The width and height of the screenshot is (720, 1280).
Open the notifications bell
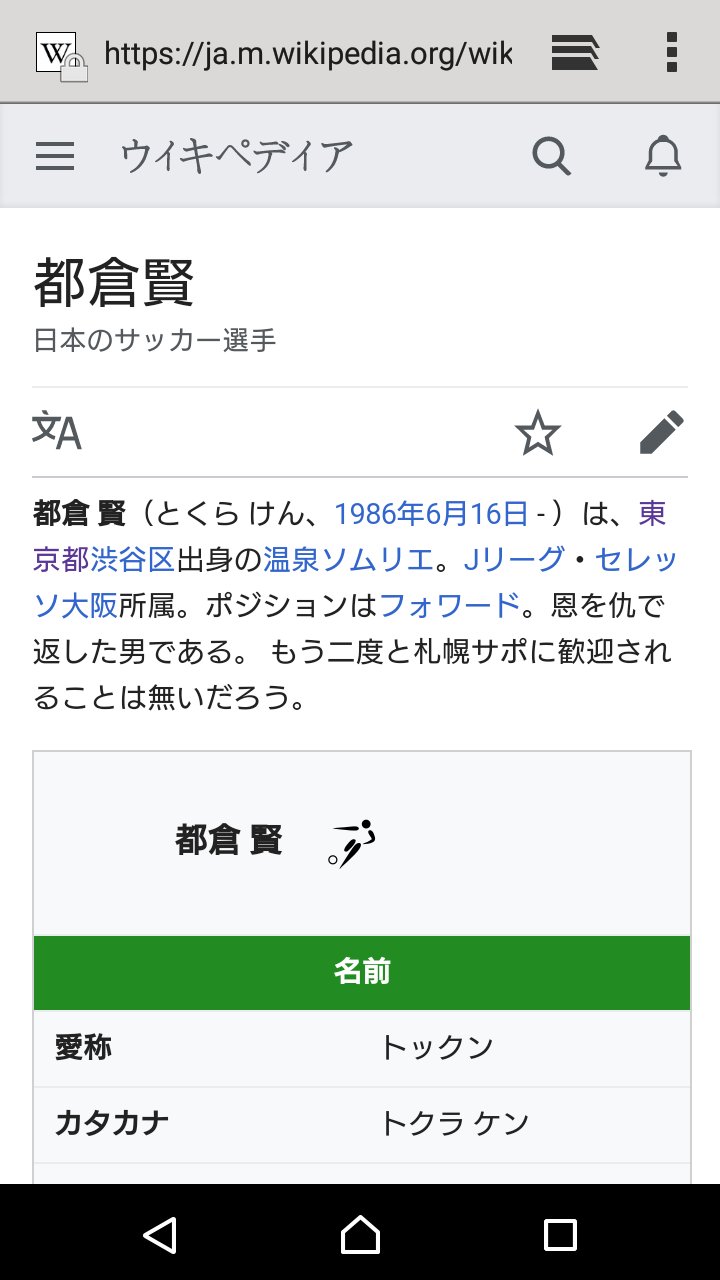coord(662,156)
